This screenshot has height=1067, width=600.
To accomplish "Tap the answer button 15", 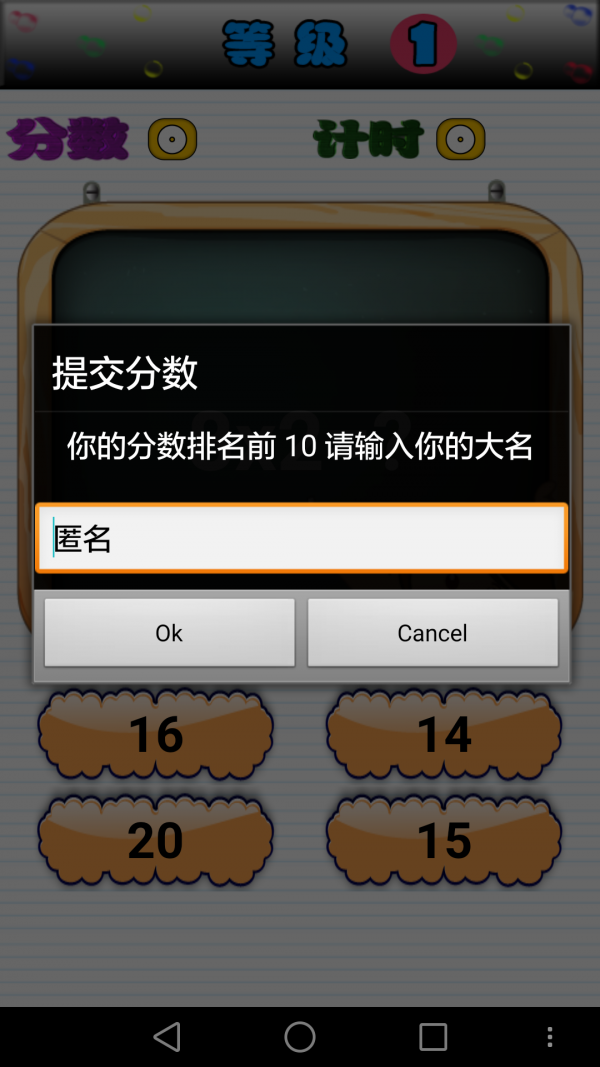I will [443, 840].
